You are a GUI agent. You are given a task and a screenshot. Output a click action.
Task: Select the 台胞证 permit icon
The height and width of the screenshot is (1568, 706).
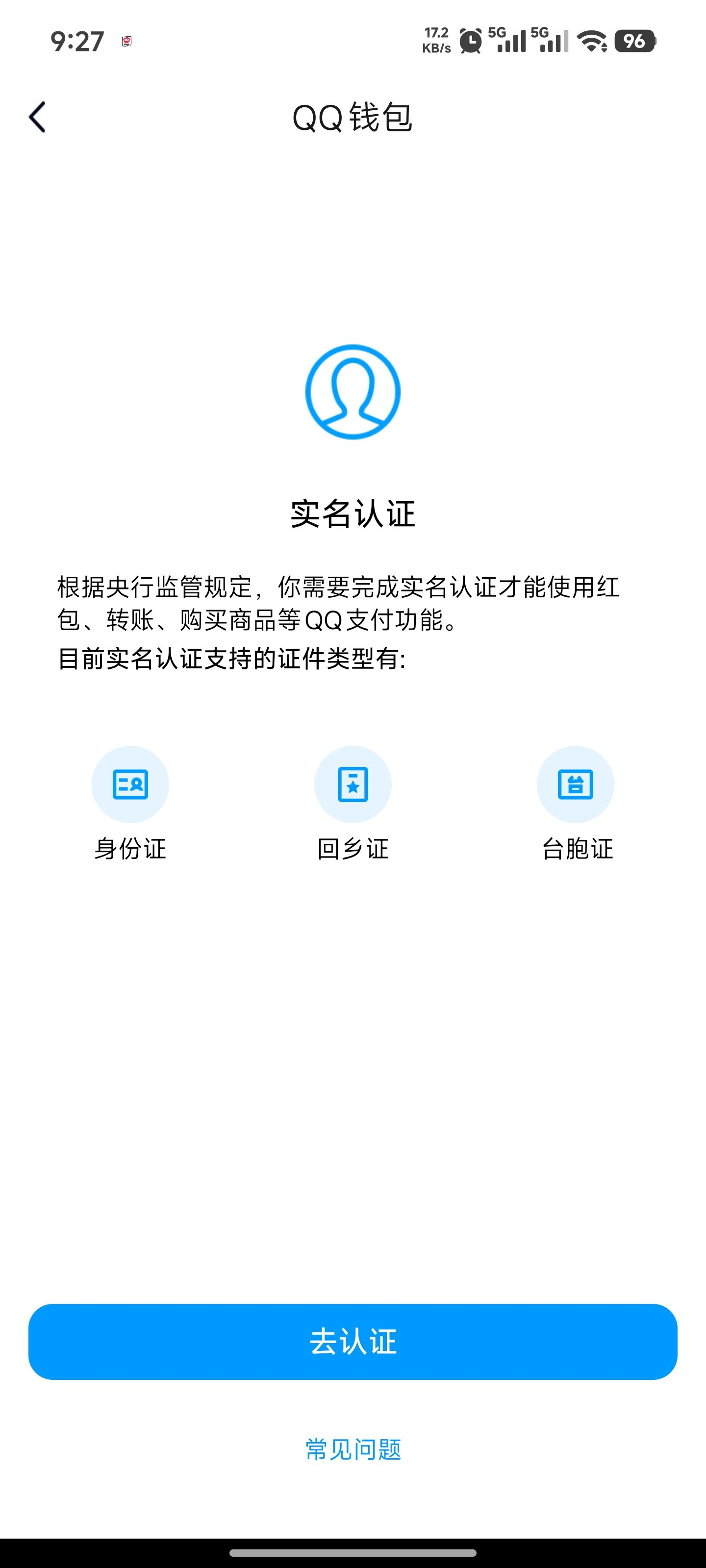pyautogui.click(x=576, y=784)
